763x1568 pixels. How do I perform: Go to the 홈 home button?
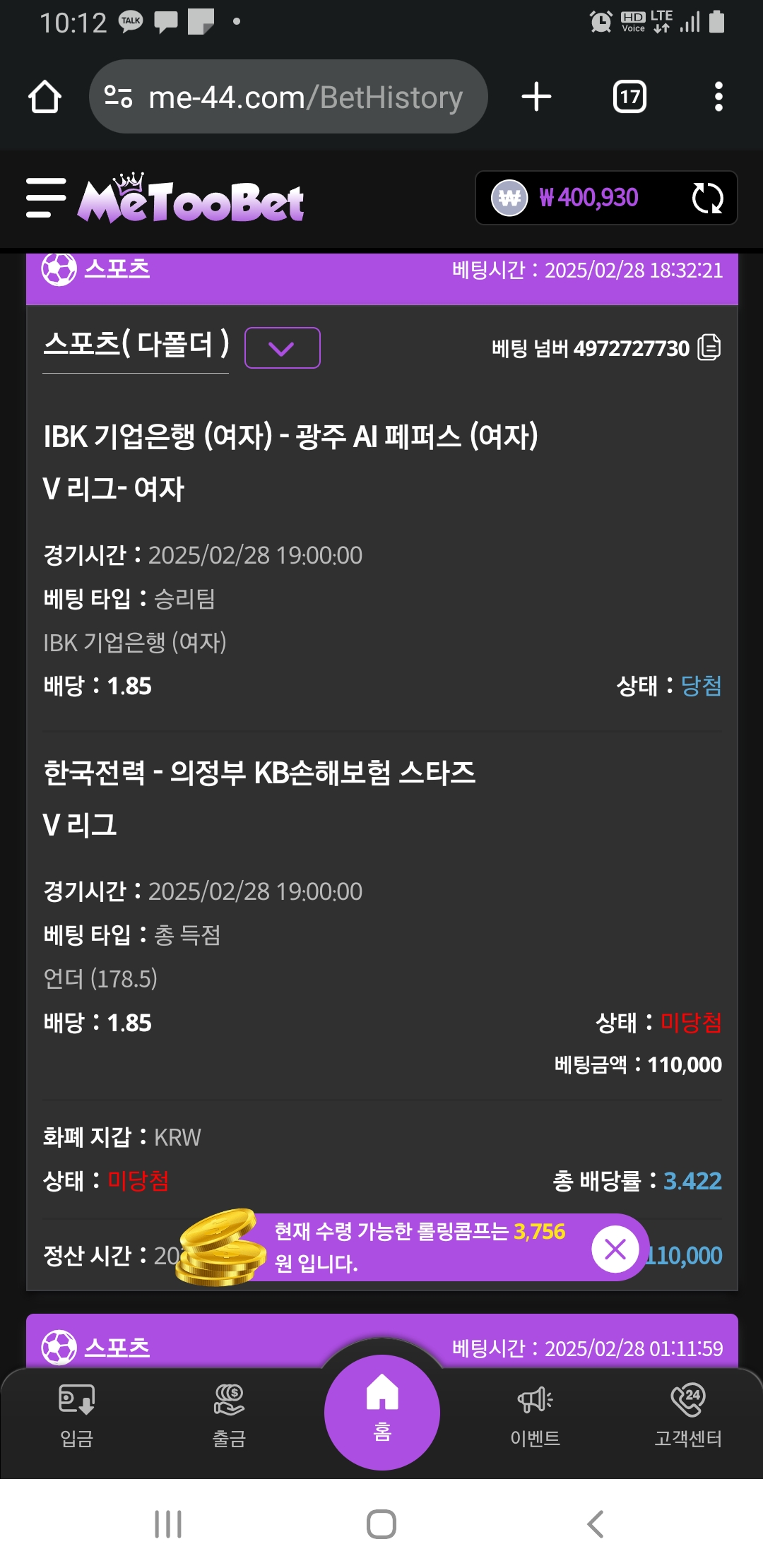[382, 1412]
